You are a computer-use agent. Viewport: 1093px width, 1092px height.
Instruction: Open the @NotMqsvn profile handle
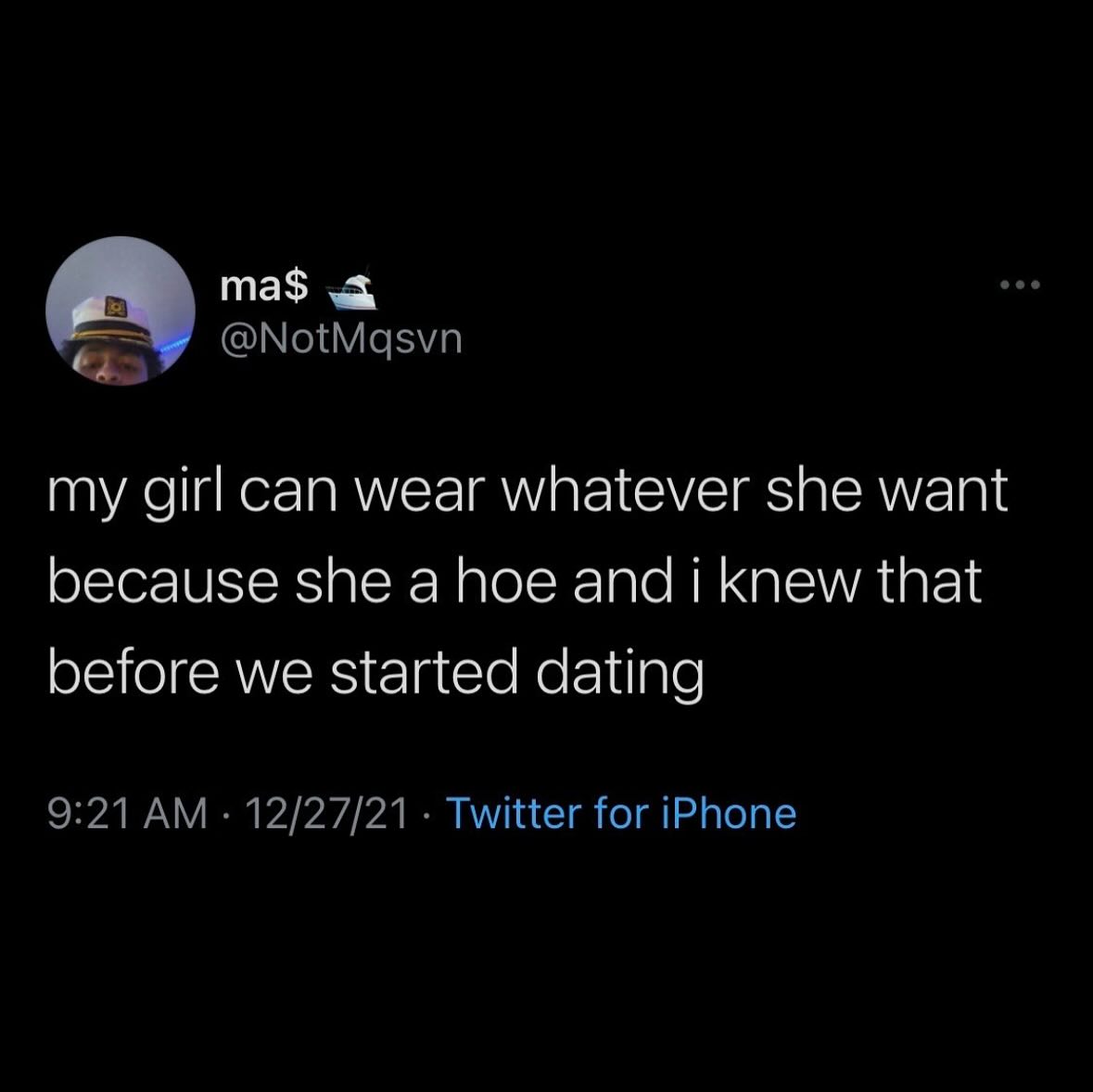tap(339, 340)
